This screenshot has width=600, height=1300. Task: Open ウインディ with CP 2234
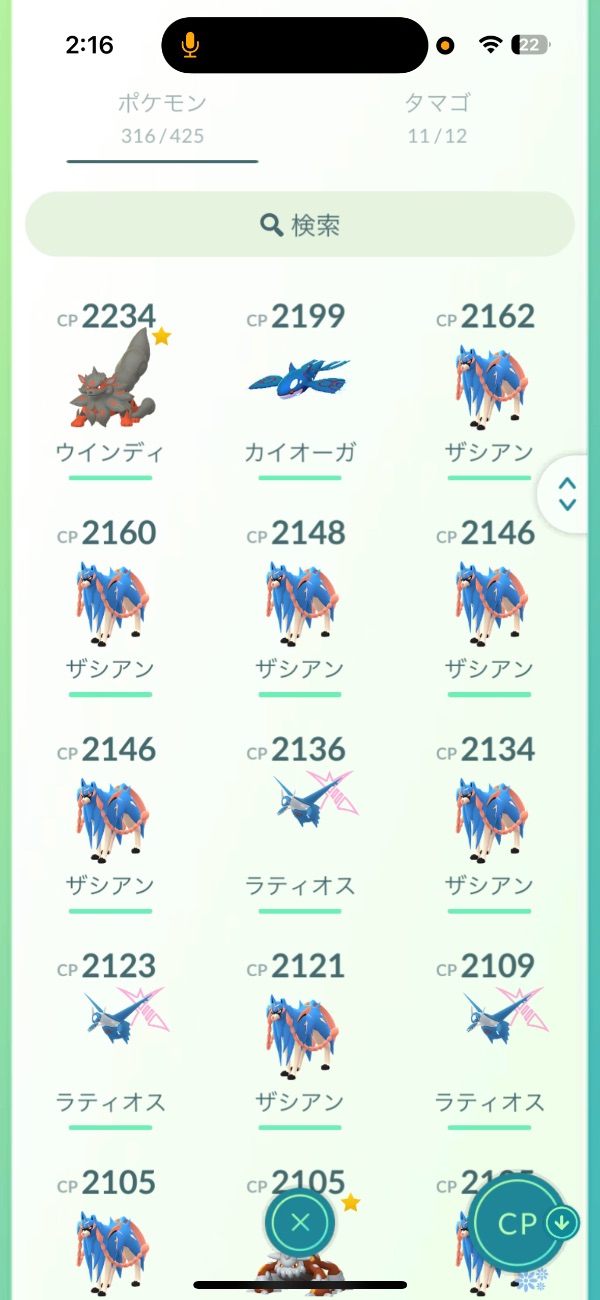tap(110, 385)
